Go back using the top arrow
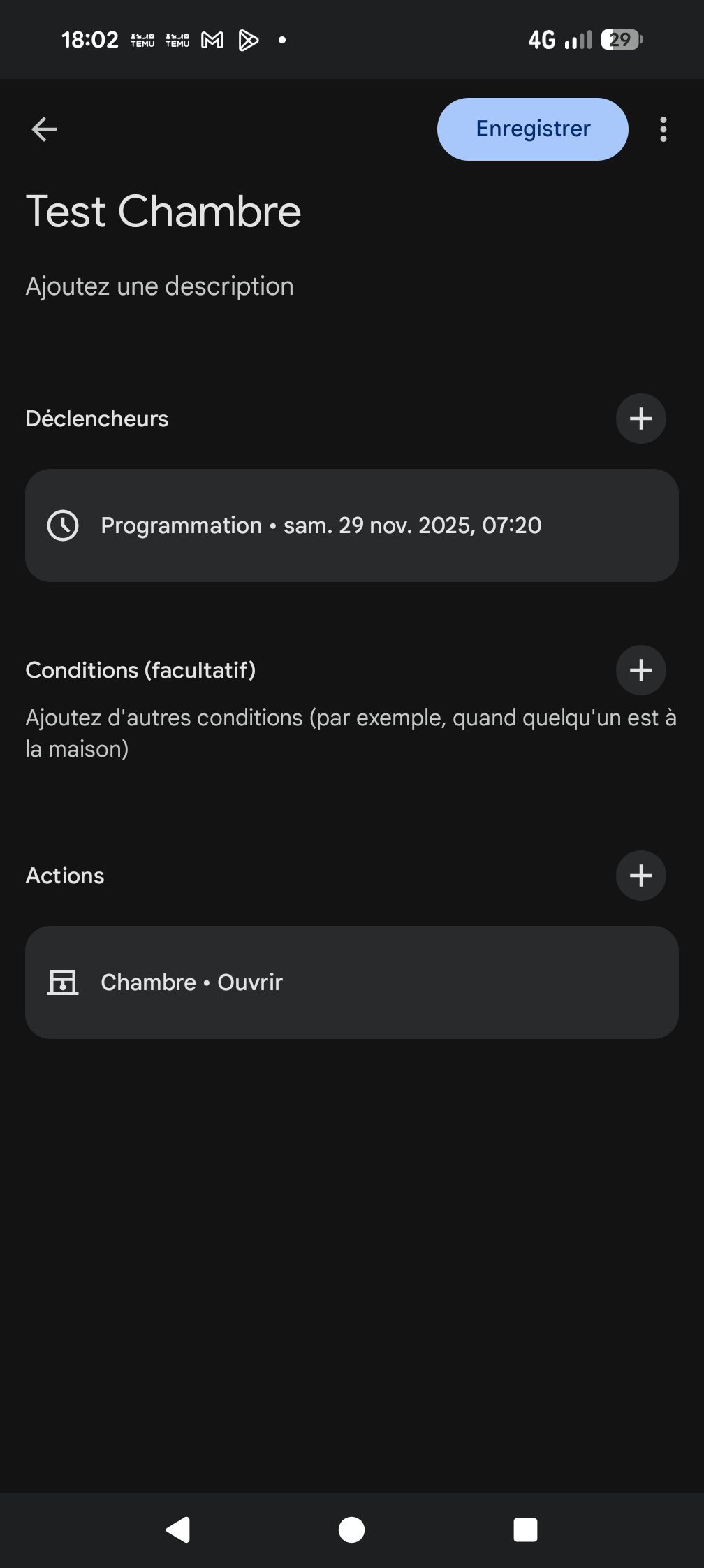This screenshot has height=1568, width=704. click(44, 129)
